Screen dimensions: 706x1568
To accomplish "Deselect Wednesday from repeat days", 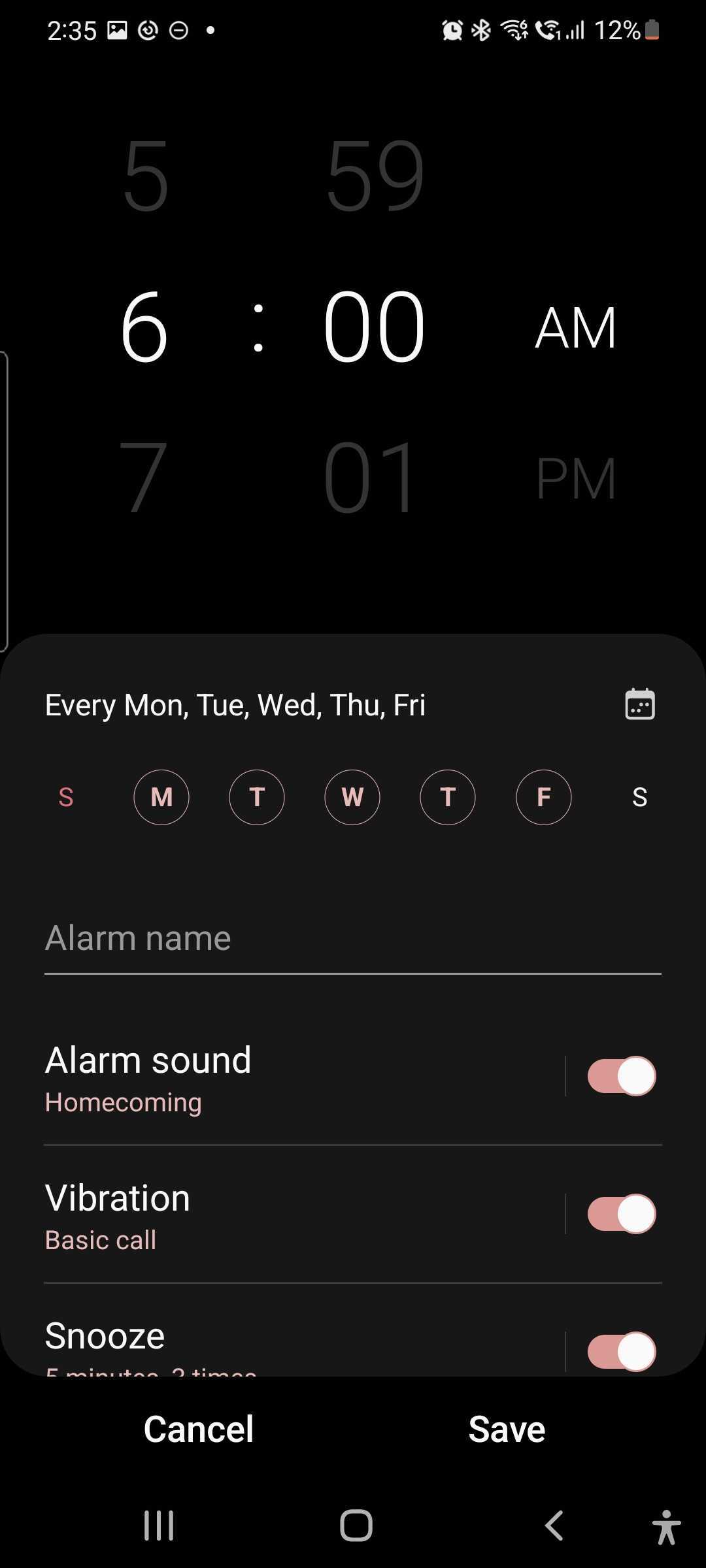I will coord(352,797).
